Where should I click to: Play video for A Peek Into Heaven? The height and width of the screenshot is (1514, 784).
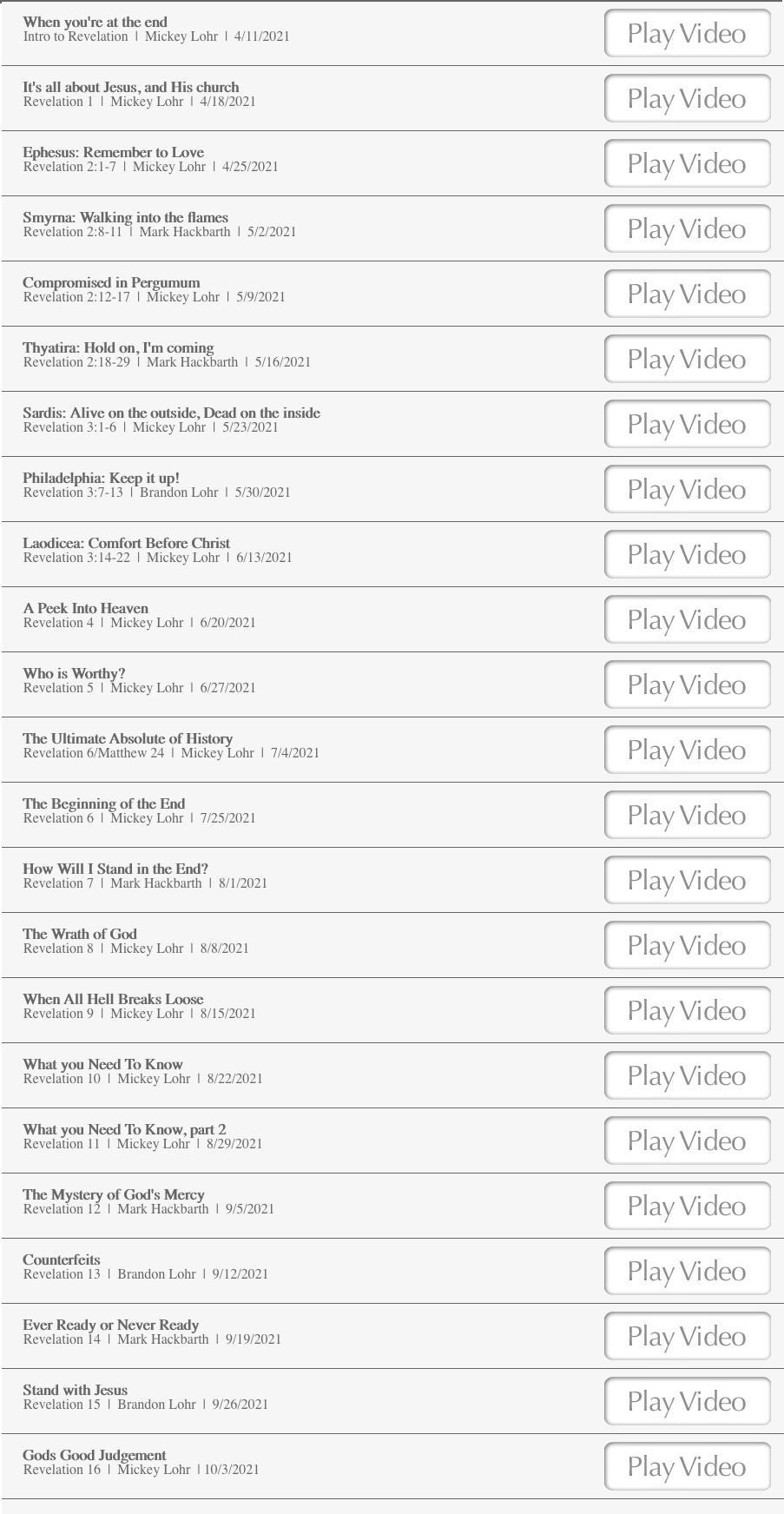[687, 619]
